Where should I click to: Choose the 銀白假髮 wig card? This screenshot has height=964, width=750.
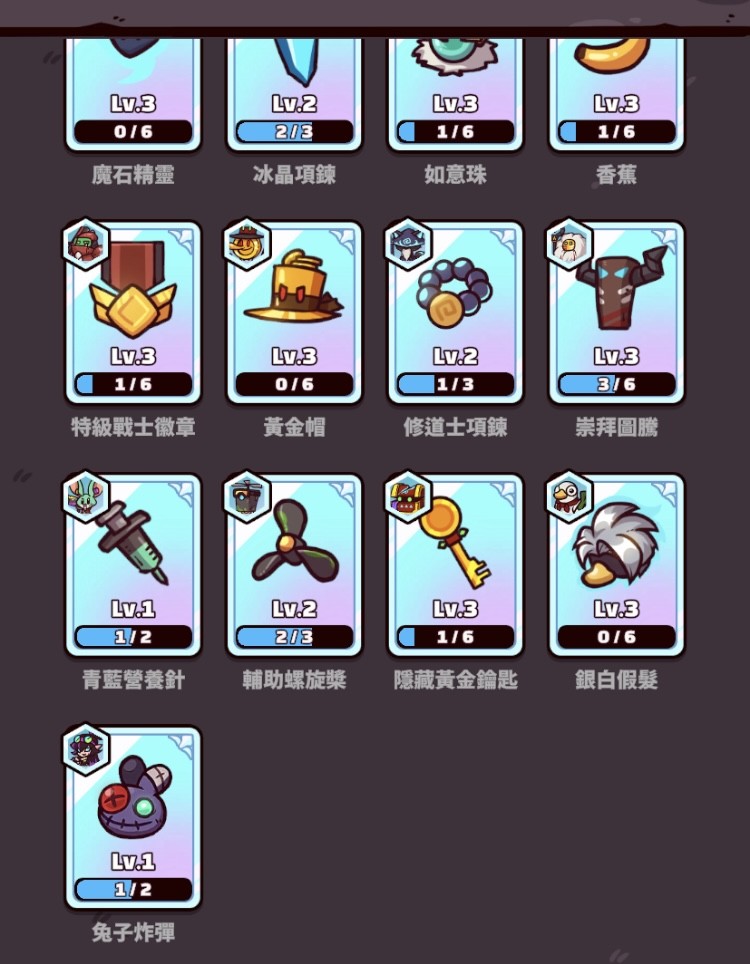tap(616, 565)
